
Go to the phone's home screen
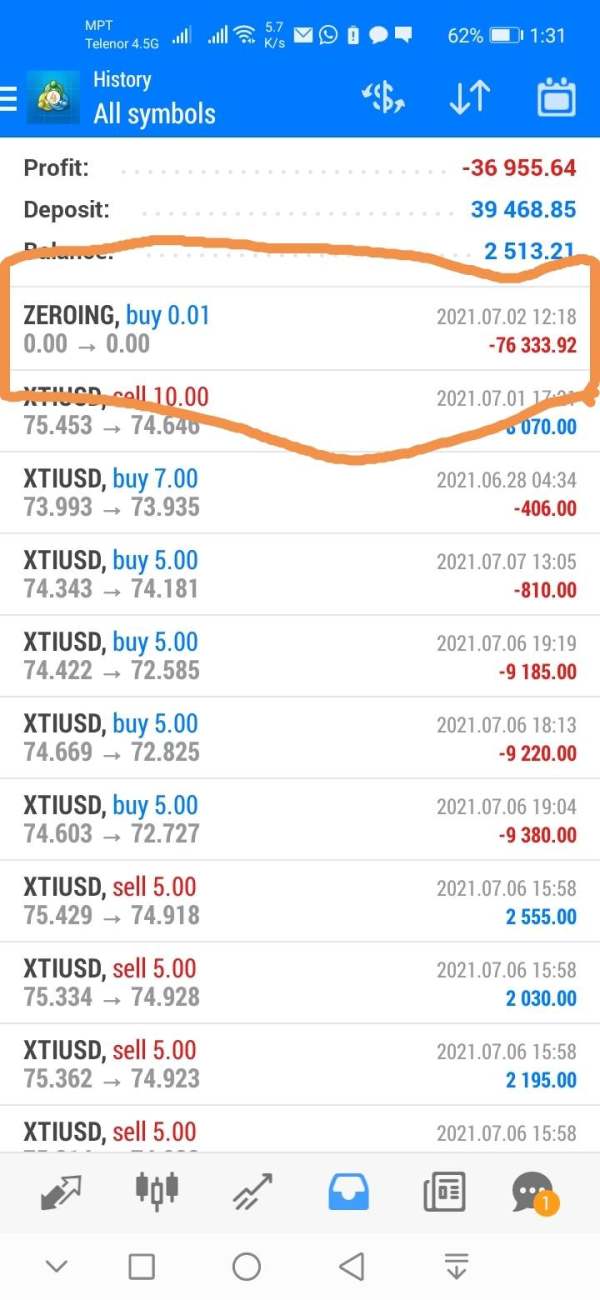(x=246, y=1268)
